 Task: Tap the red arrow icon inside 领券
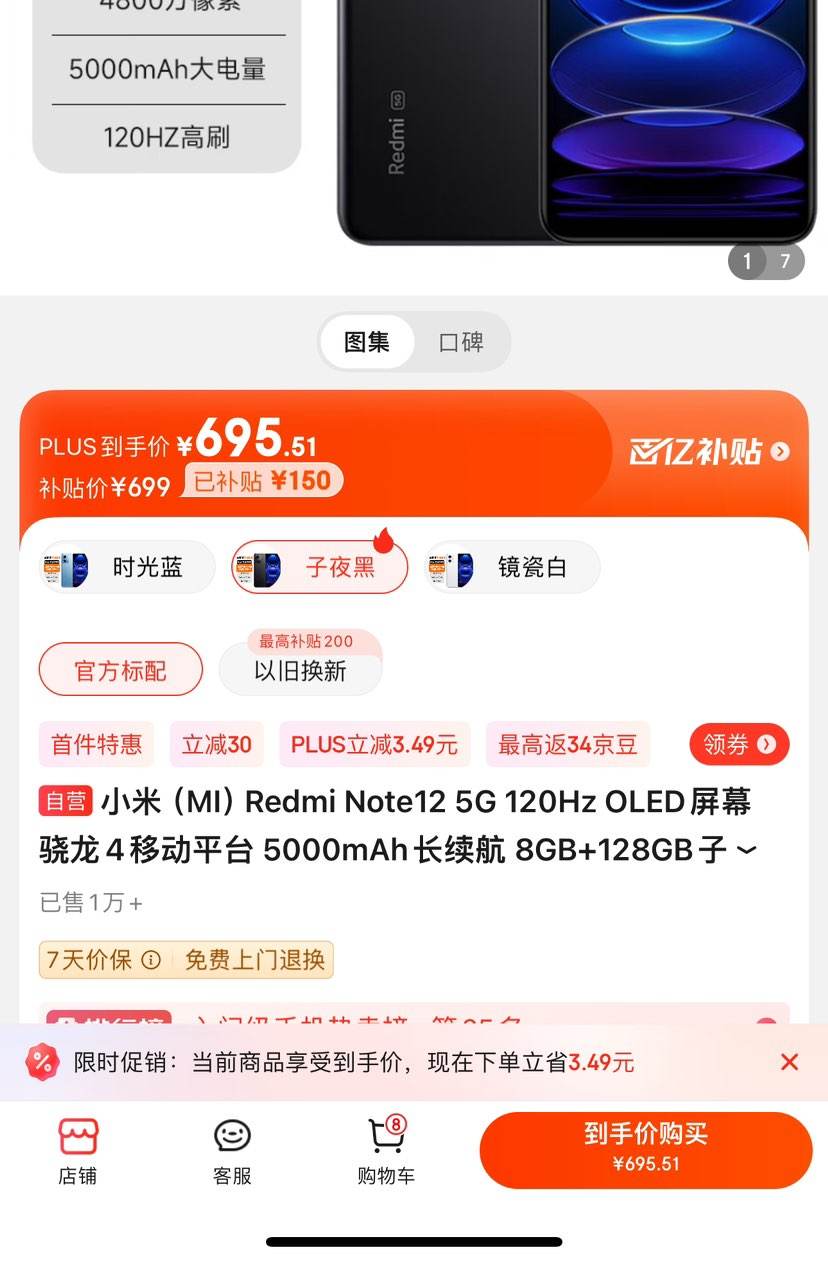764,744
